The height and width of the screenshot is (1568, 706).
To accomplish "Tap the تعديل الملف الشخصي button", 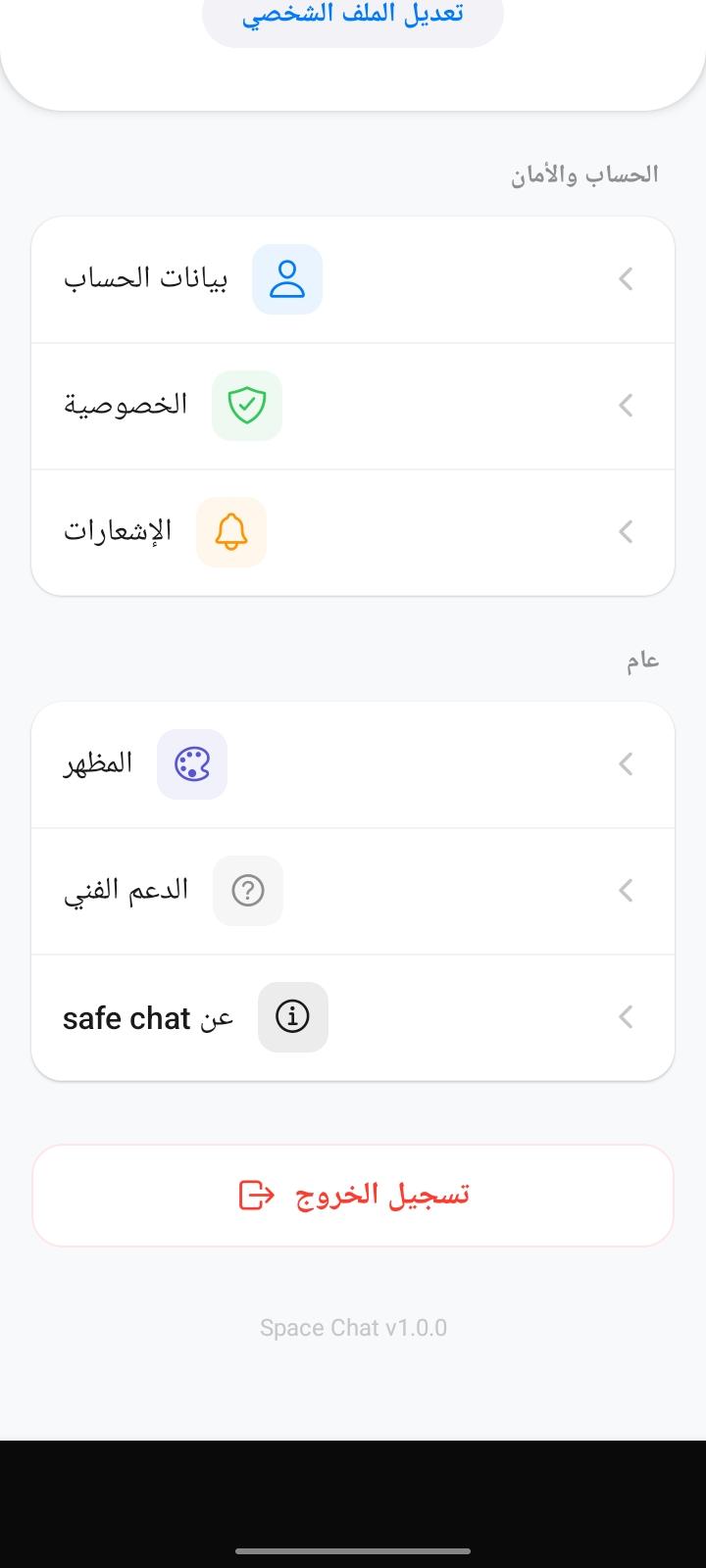I will coord(352,12).
